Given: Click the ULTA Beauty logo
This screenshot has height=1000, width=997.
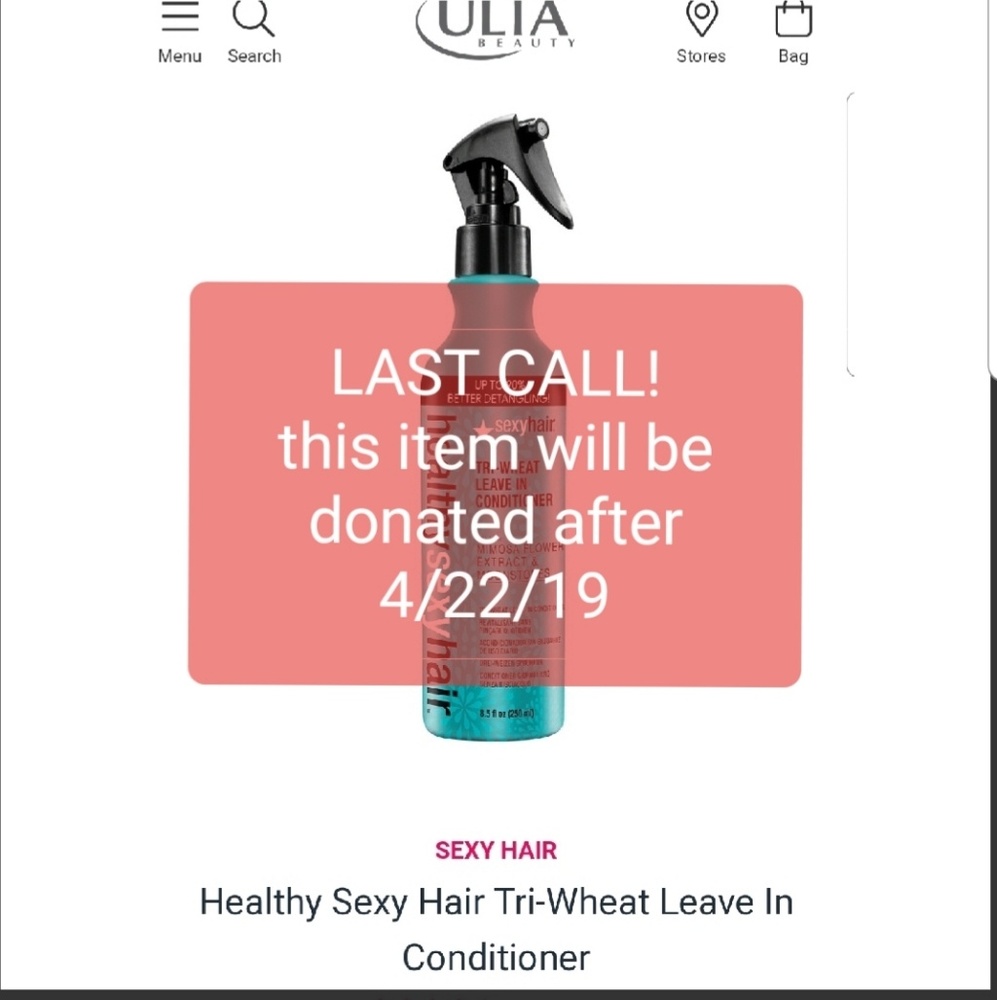Looking at the screenshot, I should click(497, 20).
